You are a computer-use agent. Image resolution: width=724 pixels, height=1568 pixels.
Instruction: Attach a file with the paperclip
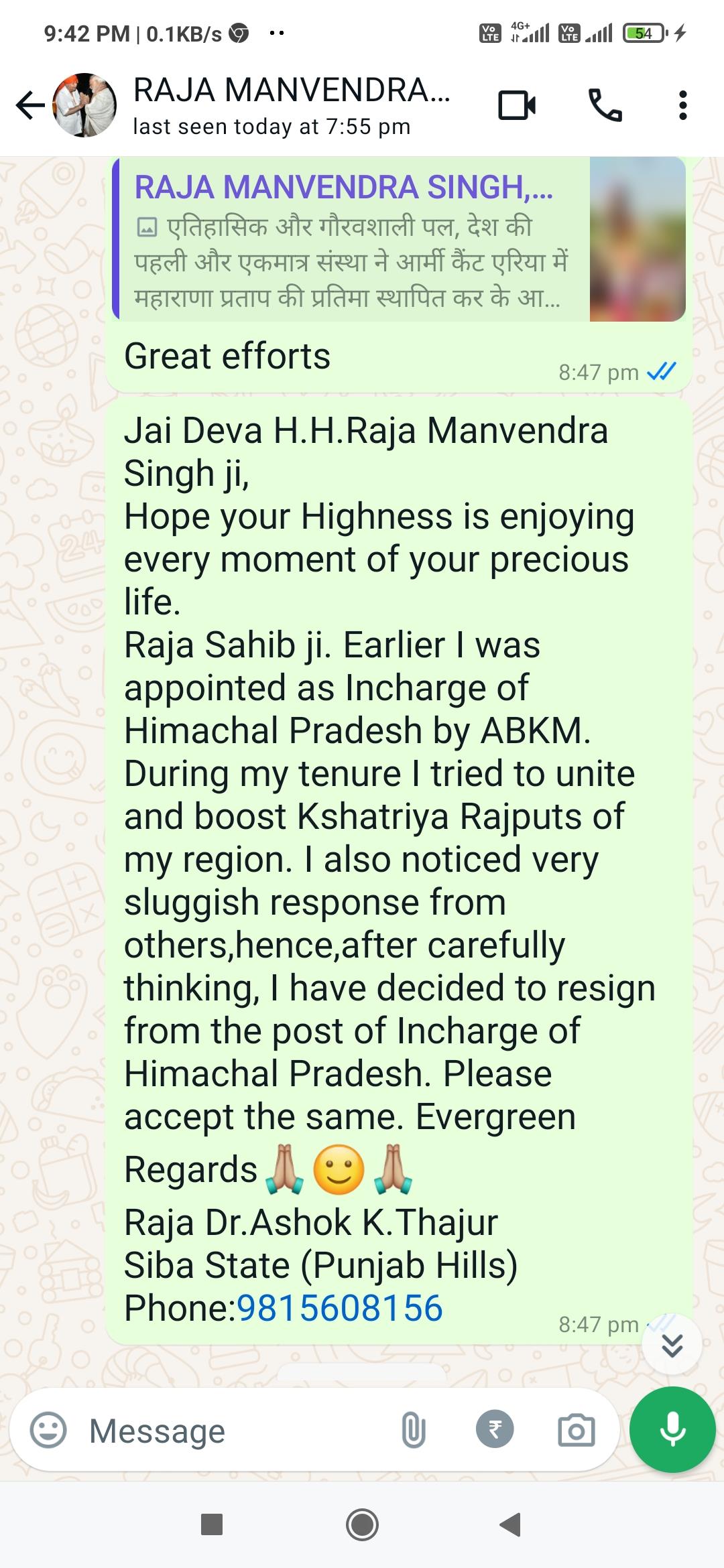(x=414, y=1430)
